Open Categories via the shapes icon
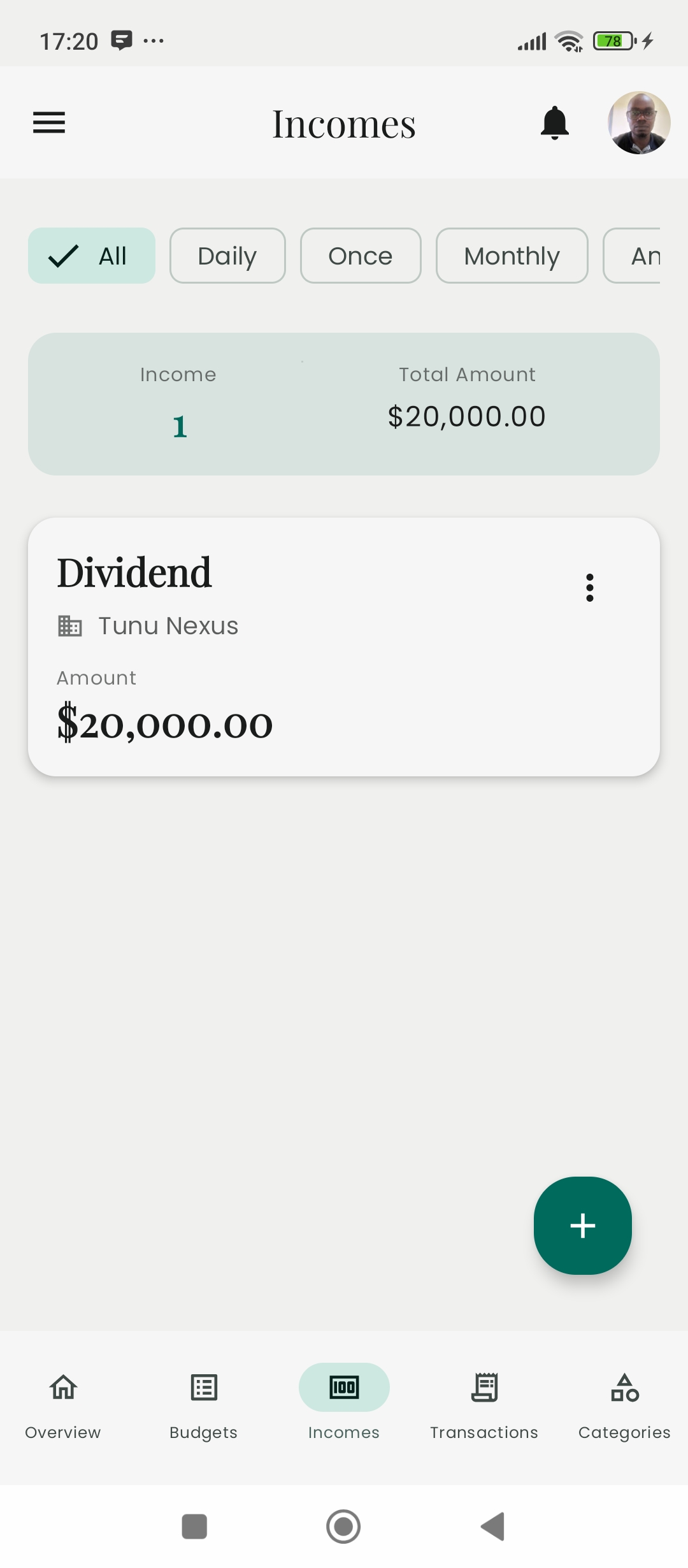The width and height of the screenshot is (688, 1568). tap(624, 1386)
